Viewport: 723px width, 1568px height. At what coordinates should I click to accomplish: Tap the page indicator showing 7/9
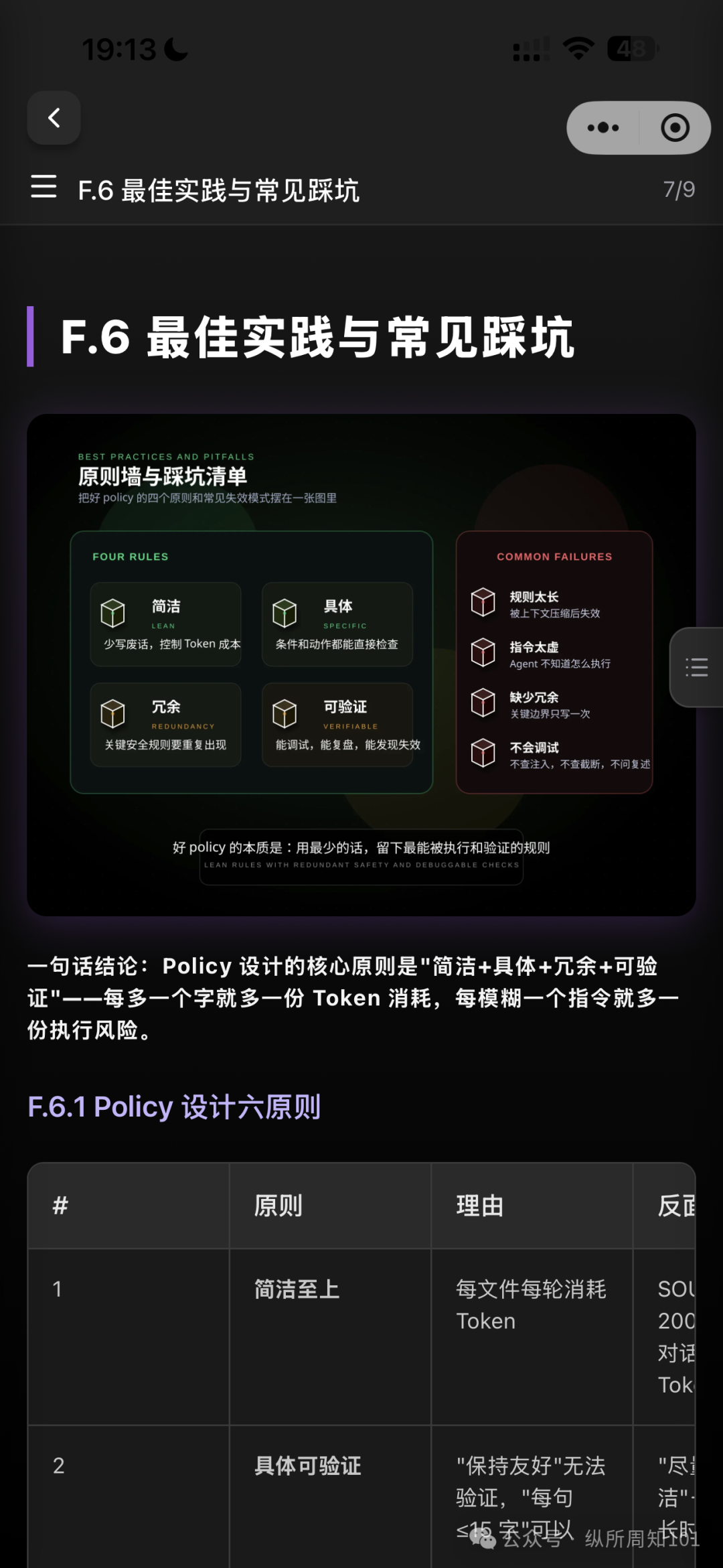678,188
